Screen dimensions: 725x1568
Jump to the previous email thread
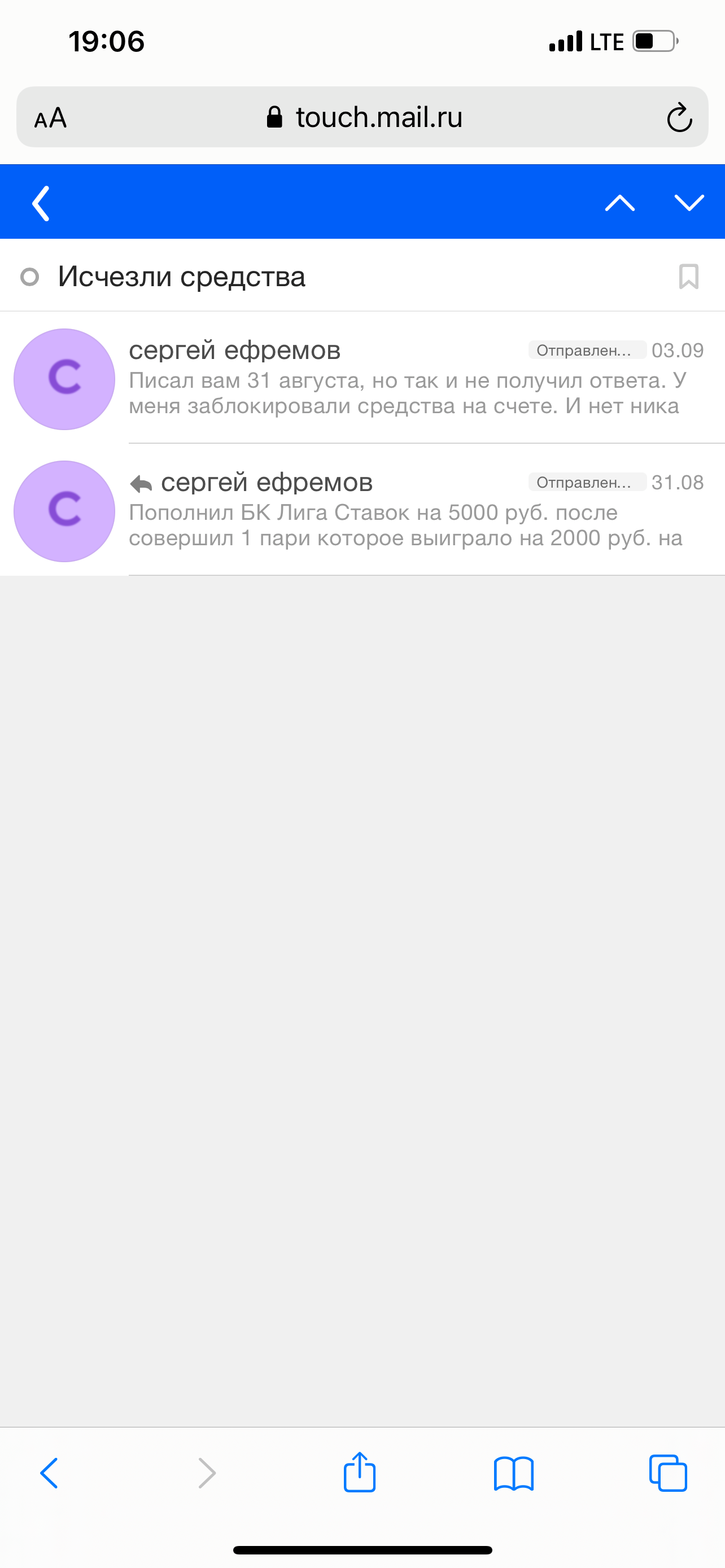pyautogui.click(x=619, y=203)
